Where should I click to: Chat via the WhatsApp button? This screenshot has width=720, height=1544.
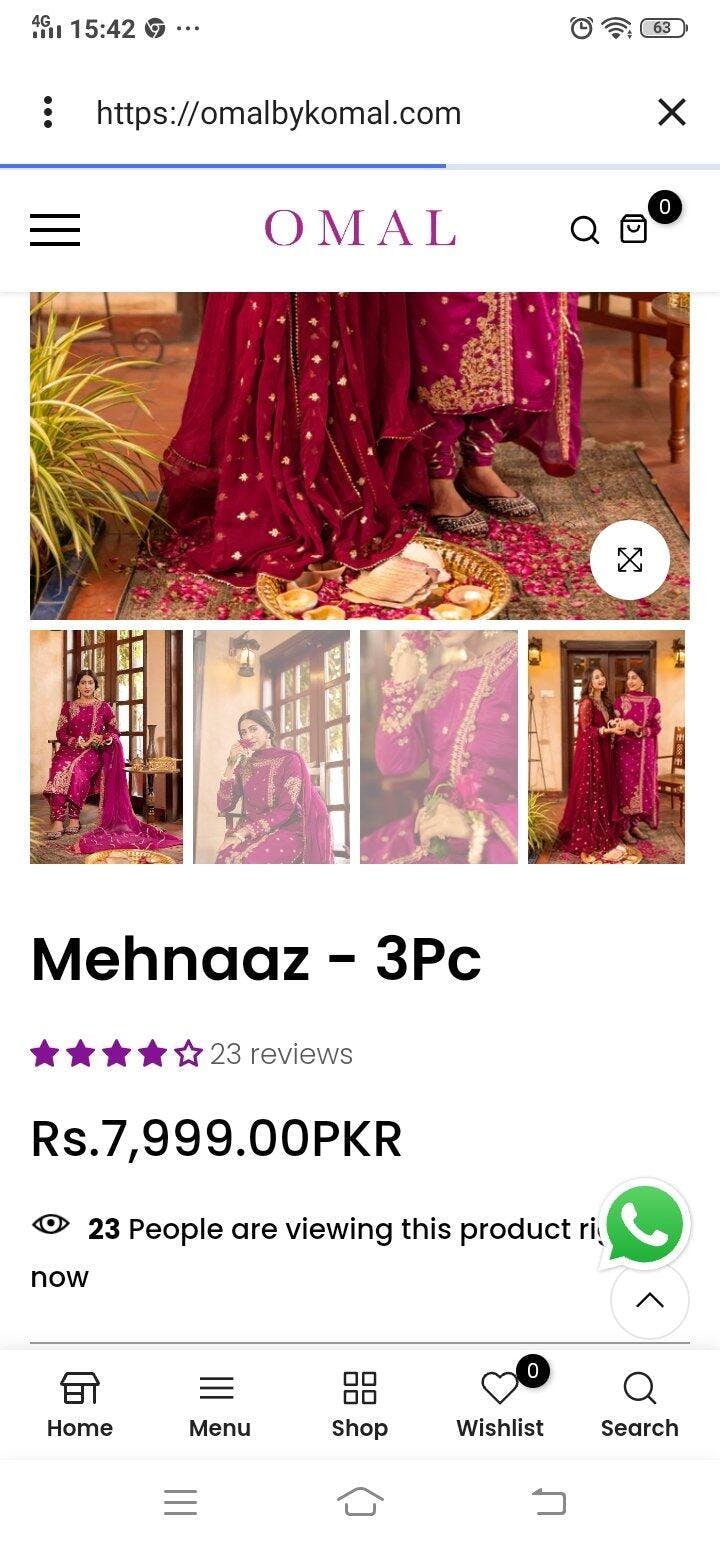pyautogui.click(x=645, y=1224)
